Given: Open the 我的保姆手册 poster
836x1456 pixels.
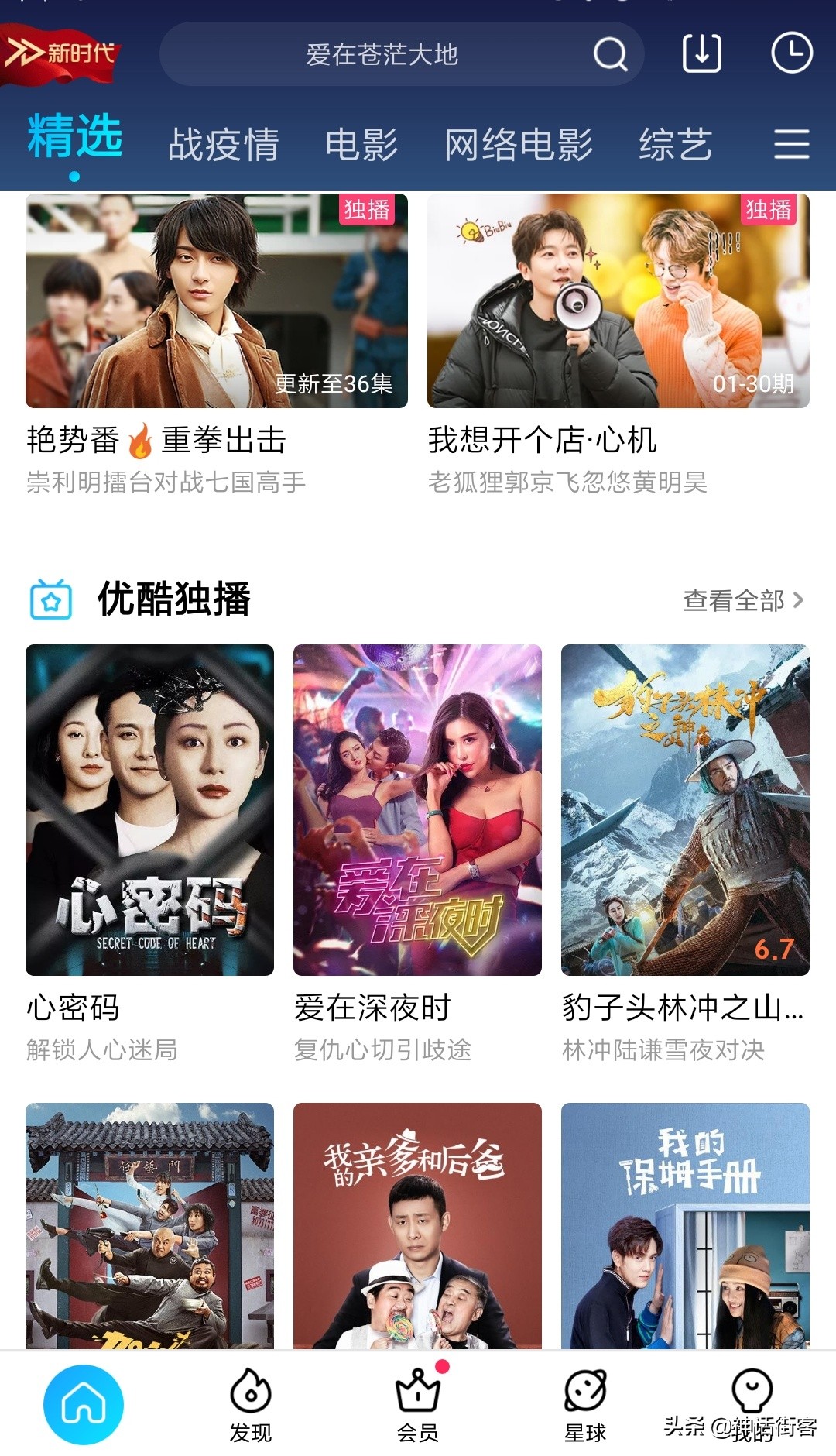Looking at the screenshot, I should (685, 1225).
